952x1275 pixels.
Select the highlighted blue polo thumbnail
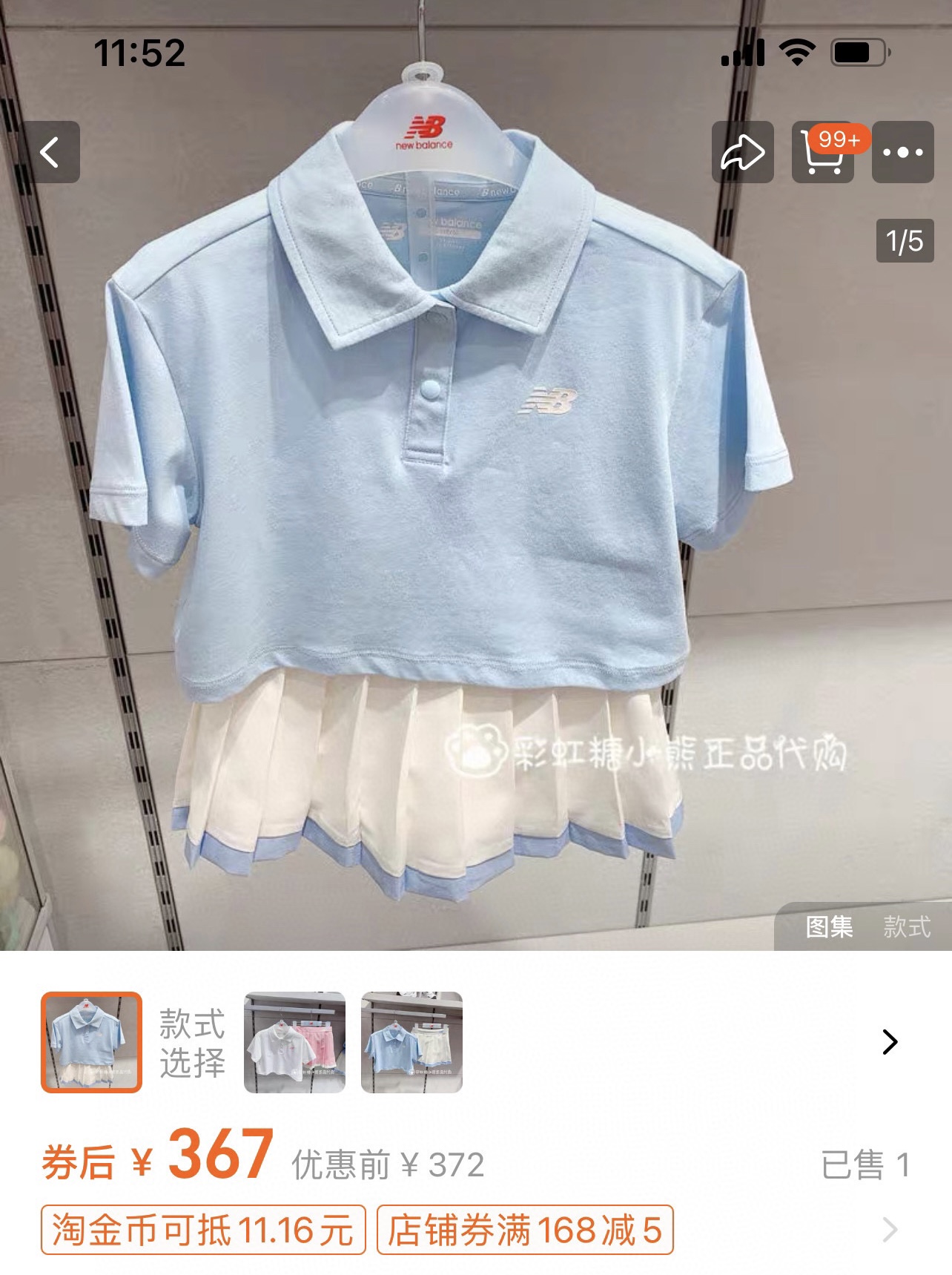point(91,1042)
